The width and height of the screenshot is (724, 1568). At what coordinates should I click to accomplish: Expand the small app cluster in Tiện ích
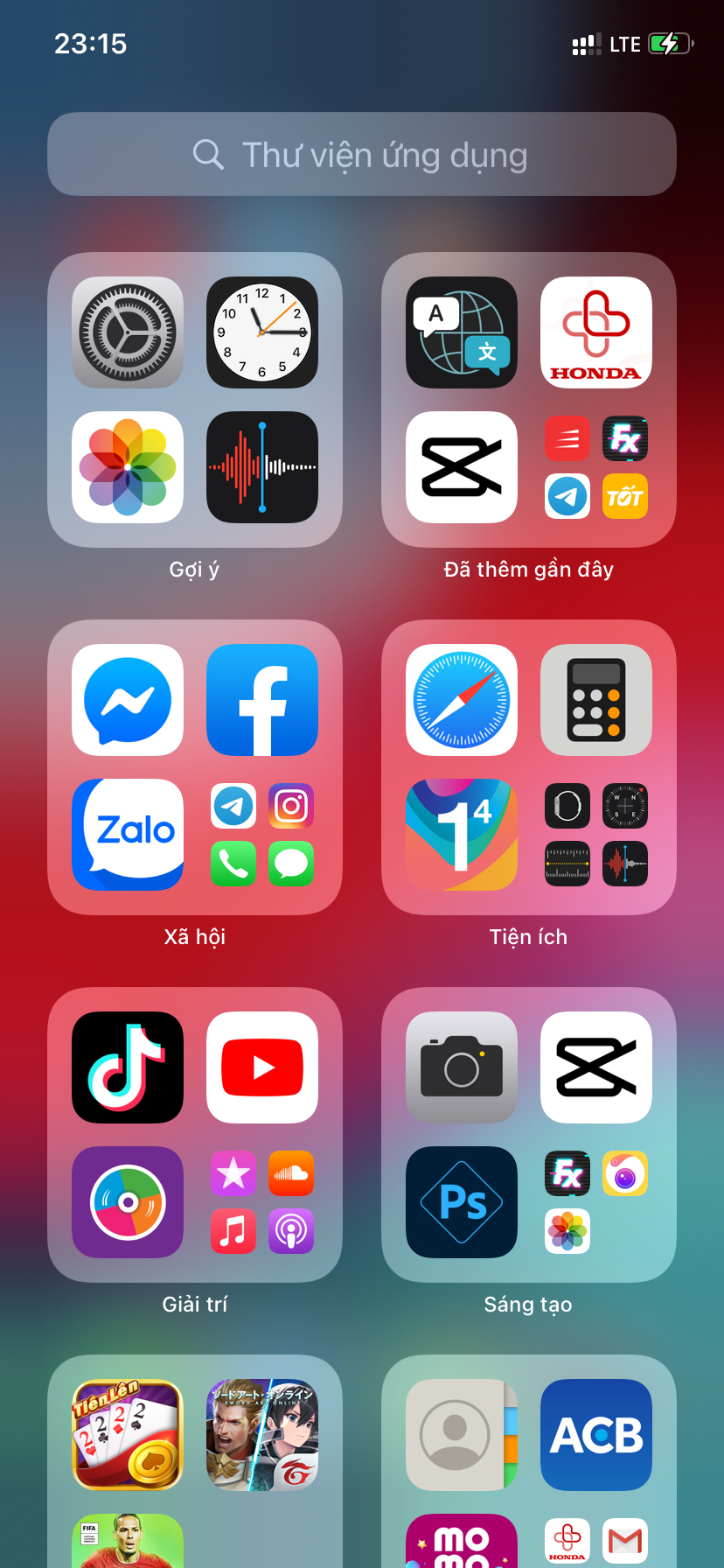point(596,835)
